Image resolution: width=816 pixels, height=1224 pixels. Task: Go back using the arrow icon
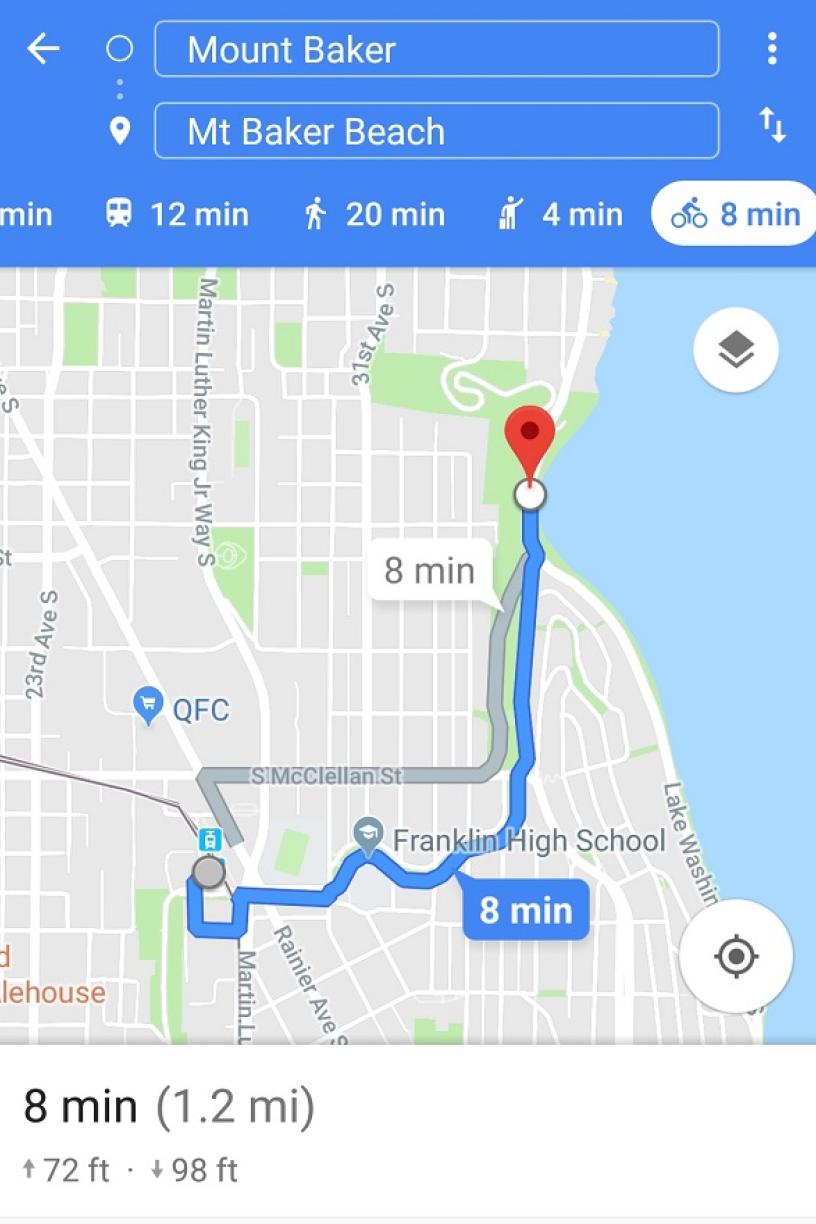click(43, 48)
